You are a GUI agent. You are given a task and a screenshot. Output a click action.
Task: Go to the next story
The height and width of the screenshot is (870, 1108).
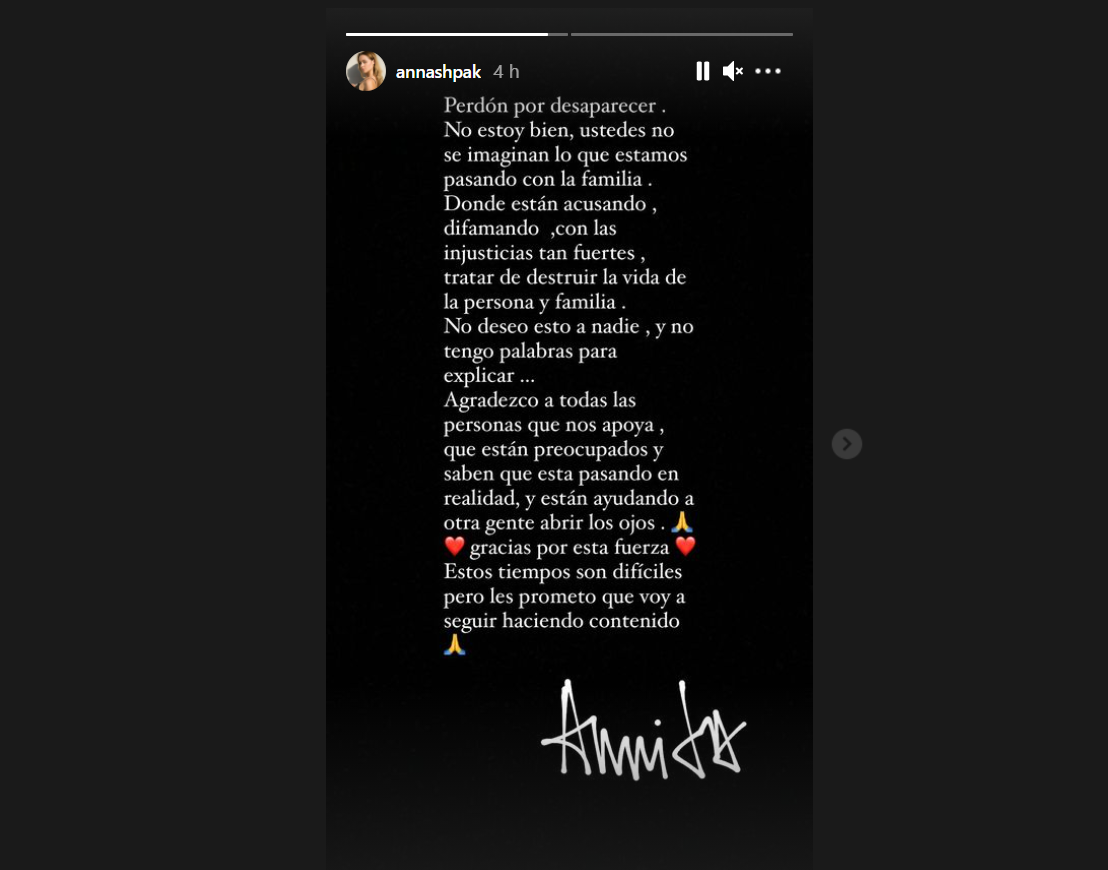pyautogui.click(x=847, y=444)
